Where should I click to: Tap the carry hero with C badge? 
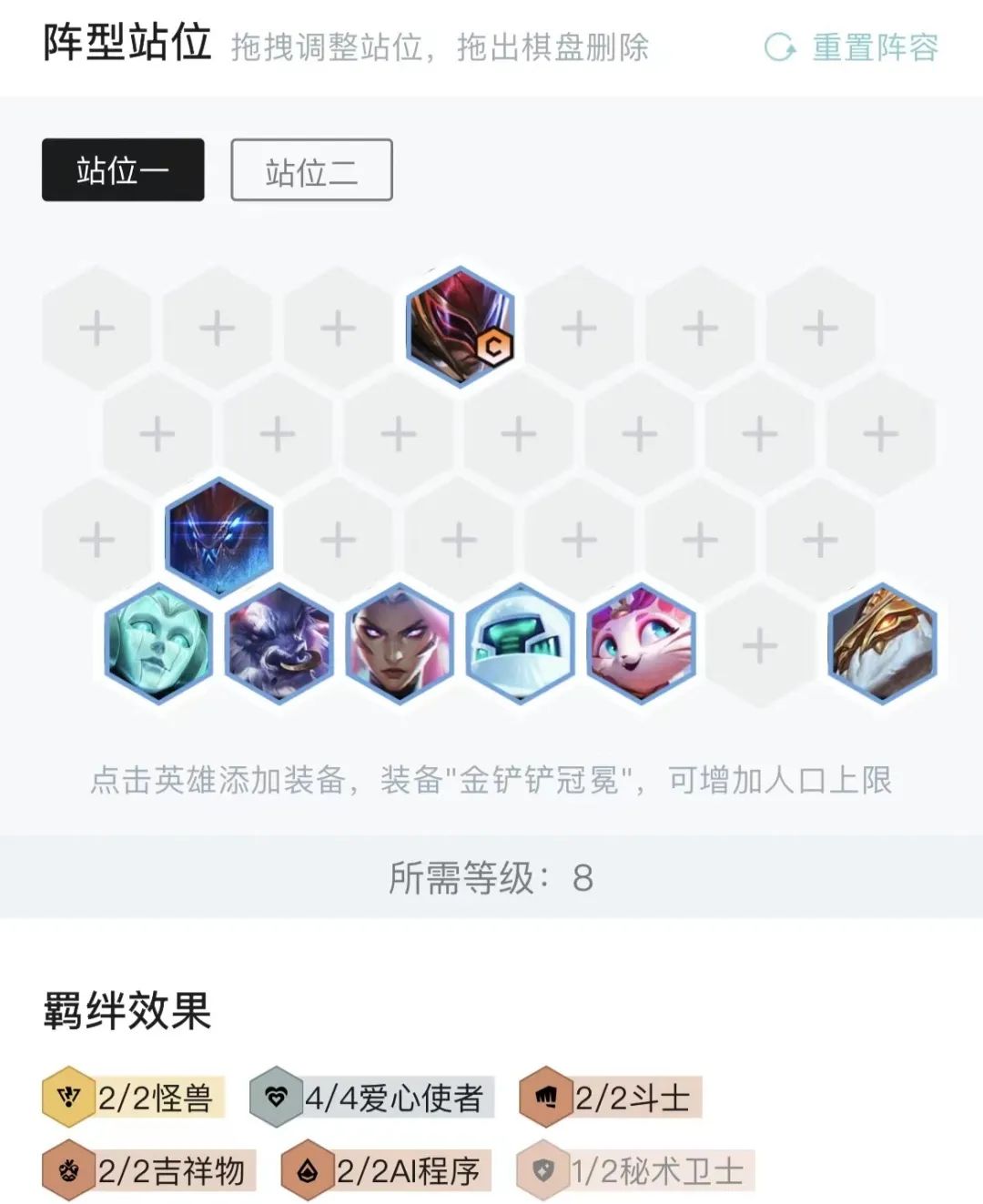461,327
